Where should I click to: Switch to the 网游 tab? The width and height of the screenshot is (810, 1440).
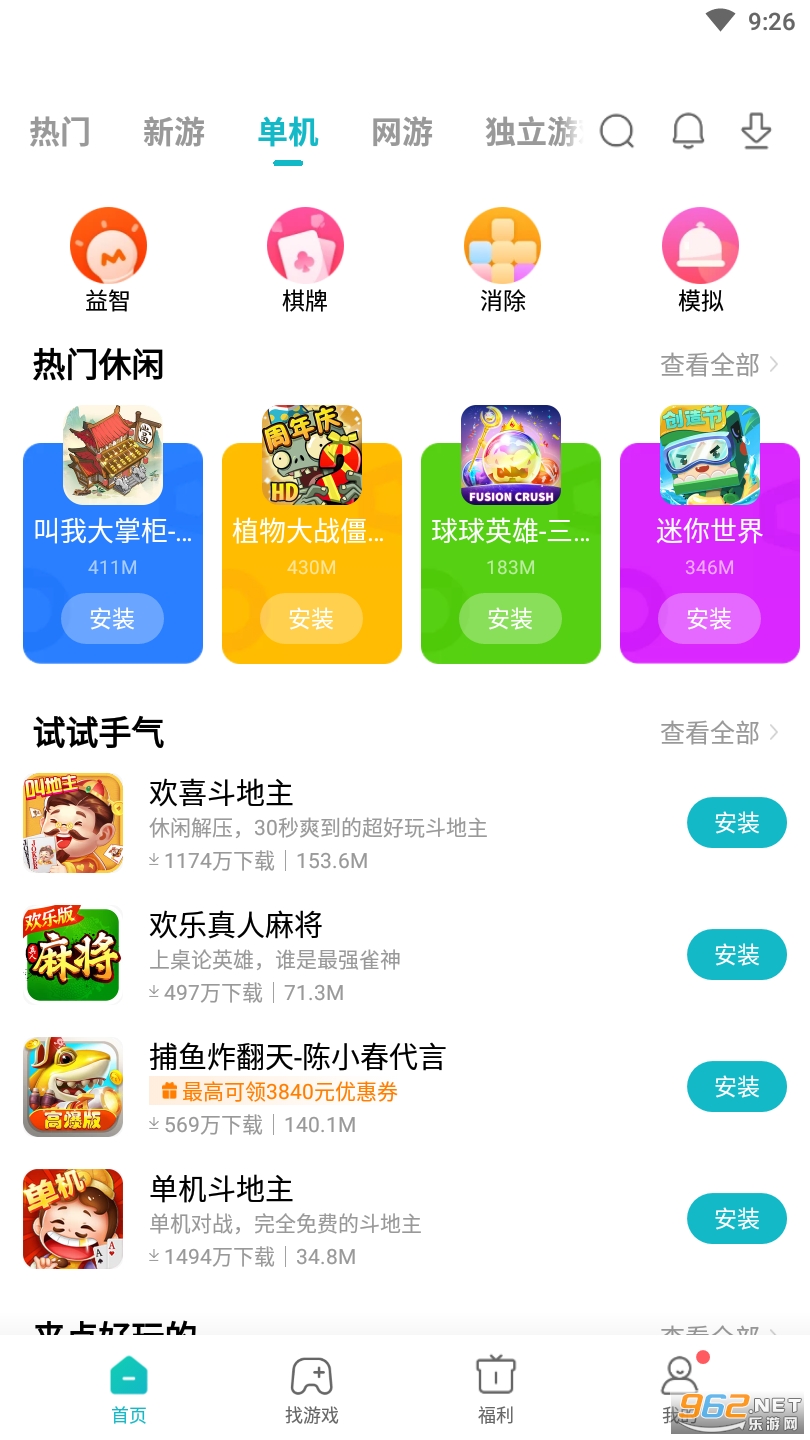(402, 132)
